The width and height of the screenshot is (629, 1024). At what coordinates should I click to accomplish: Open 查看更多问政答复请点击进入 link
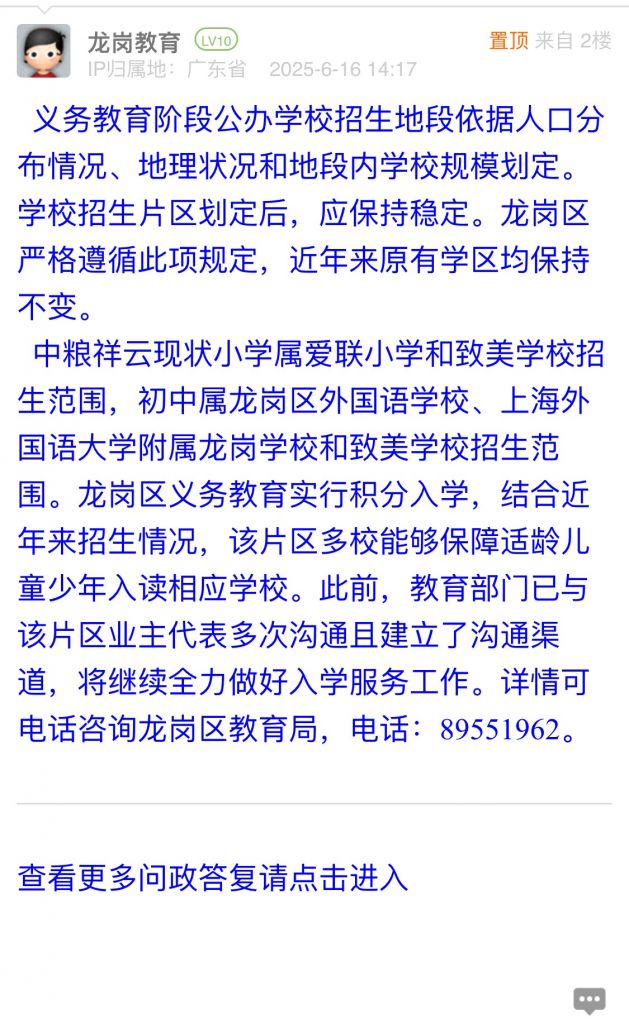coord(213,877)
